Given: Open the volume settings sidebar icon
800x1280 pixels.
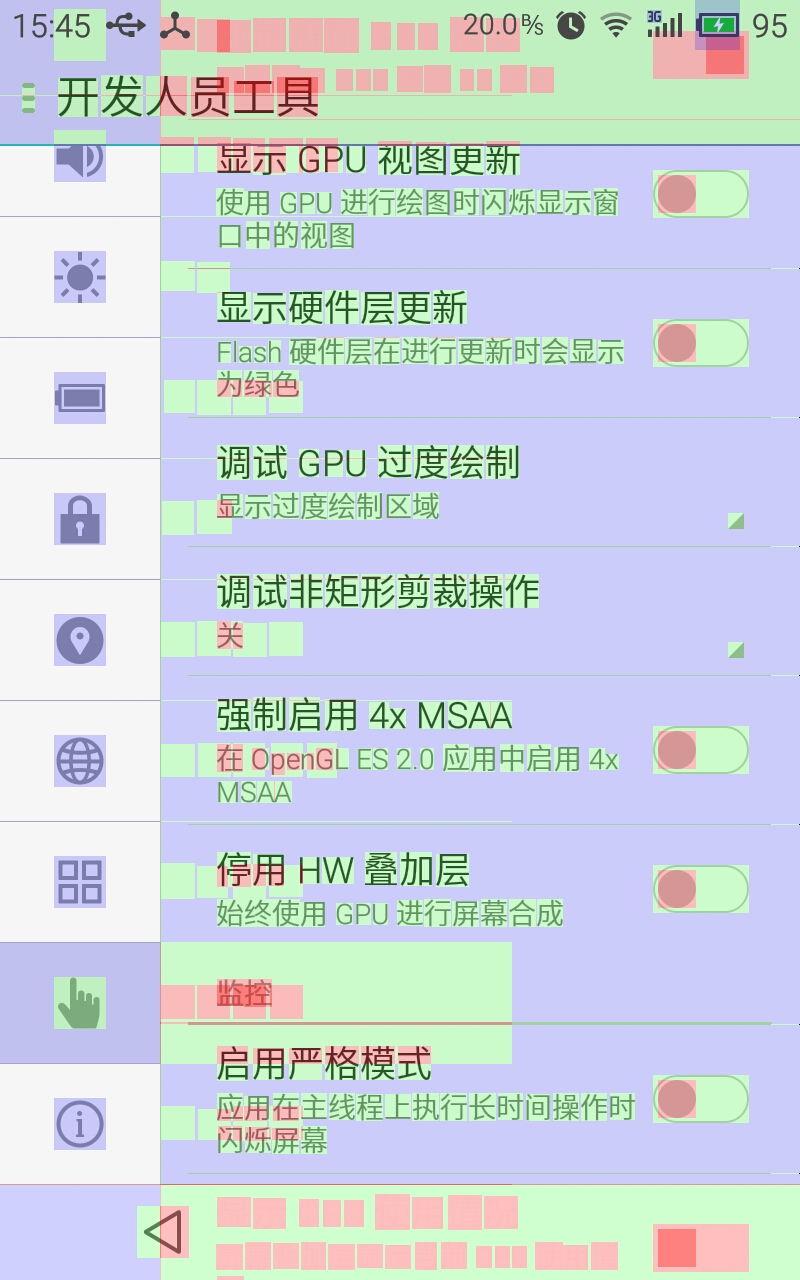Looking at the screenshot, I should [80, 155].
